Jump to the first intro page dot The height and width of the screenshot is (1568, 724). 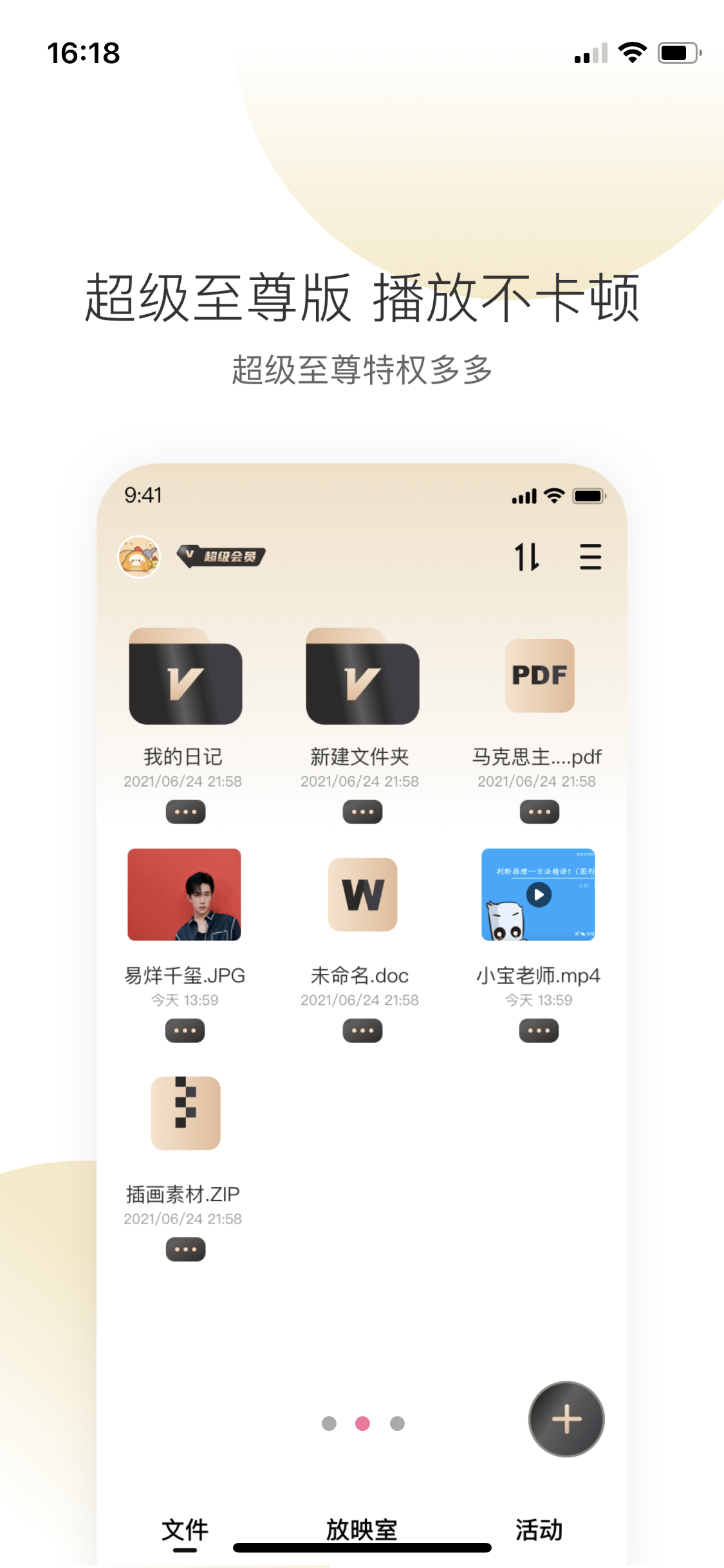click(329, 1423)
